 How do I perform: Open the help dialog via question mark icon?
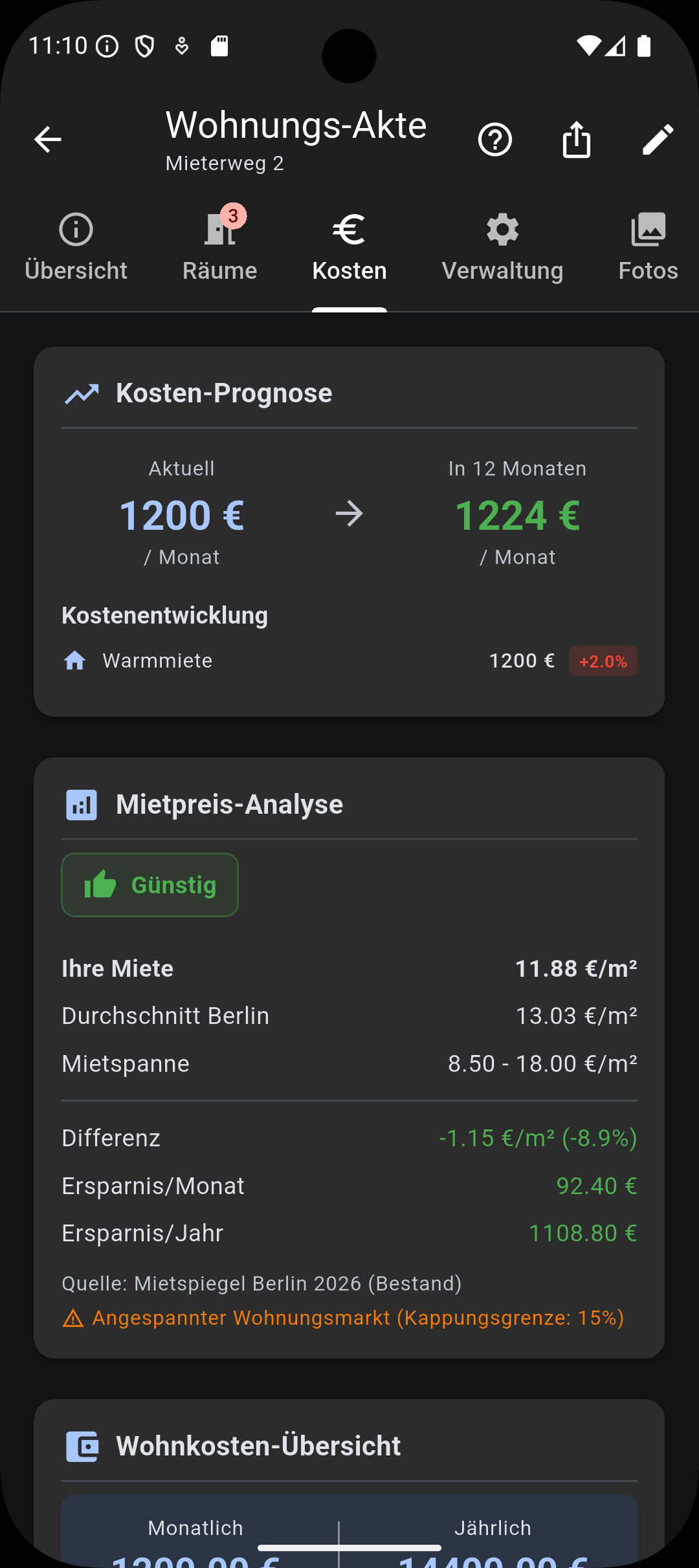click(x=496, y=139)
